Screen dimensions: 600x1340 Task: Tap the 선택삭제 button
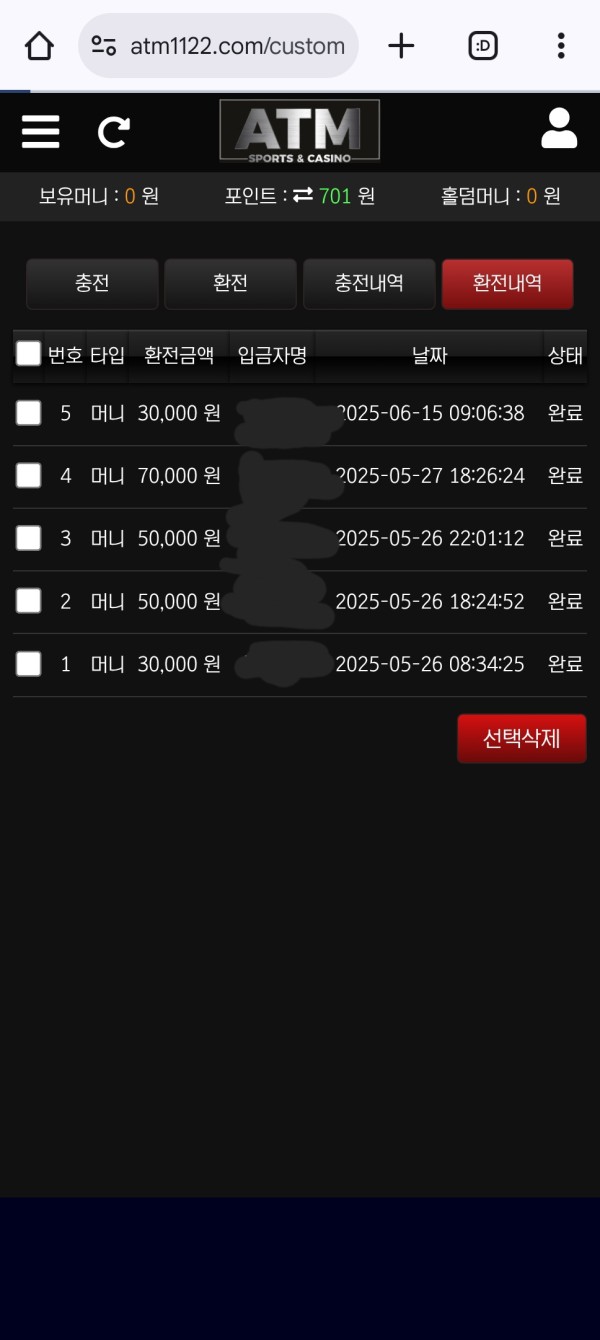click(x=521, y=738)
